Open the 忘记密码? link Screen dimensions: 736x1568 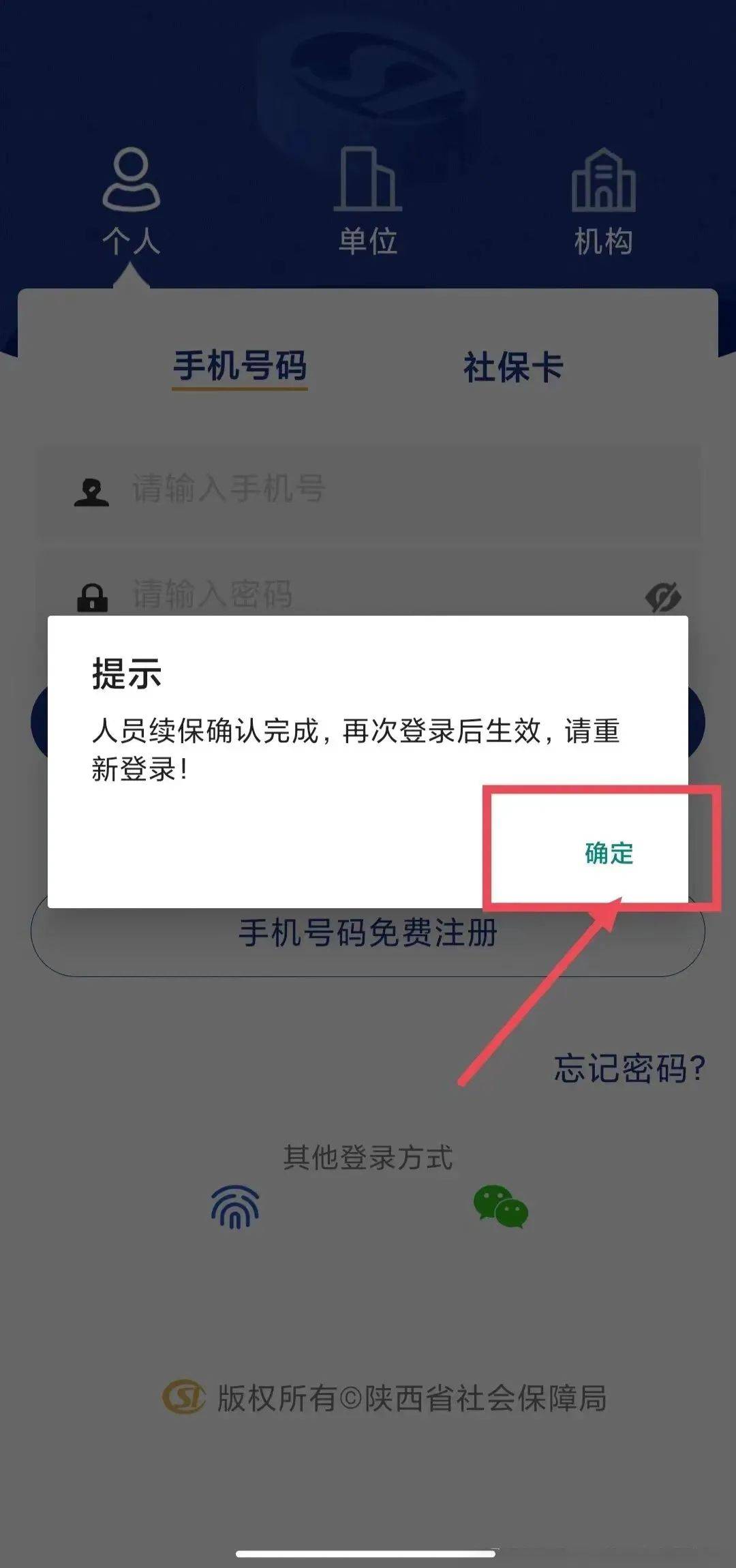coord(629,1068)
